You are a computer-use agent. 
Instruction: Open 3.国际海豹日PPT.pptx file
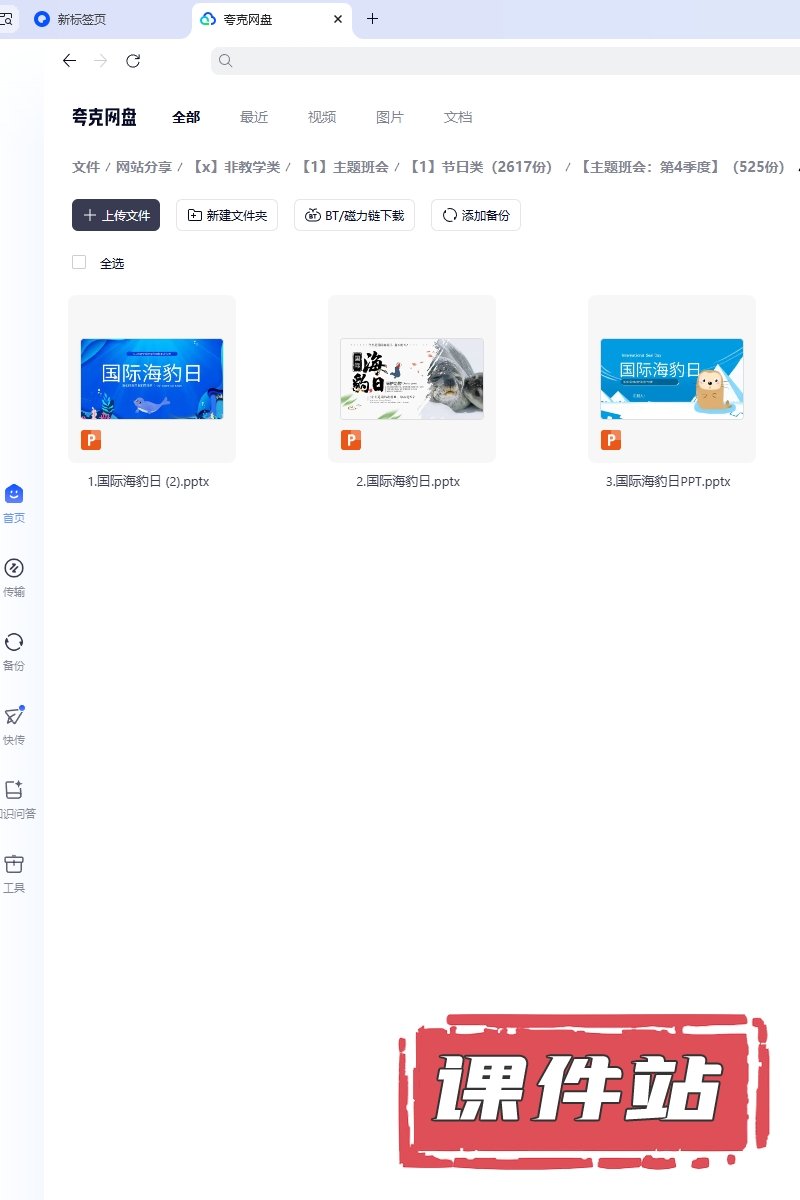coord(672,379)
